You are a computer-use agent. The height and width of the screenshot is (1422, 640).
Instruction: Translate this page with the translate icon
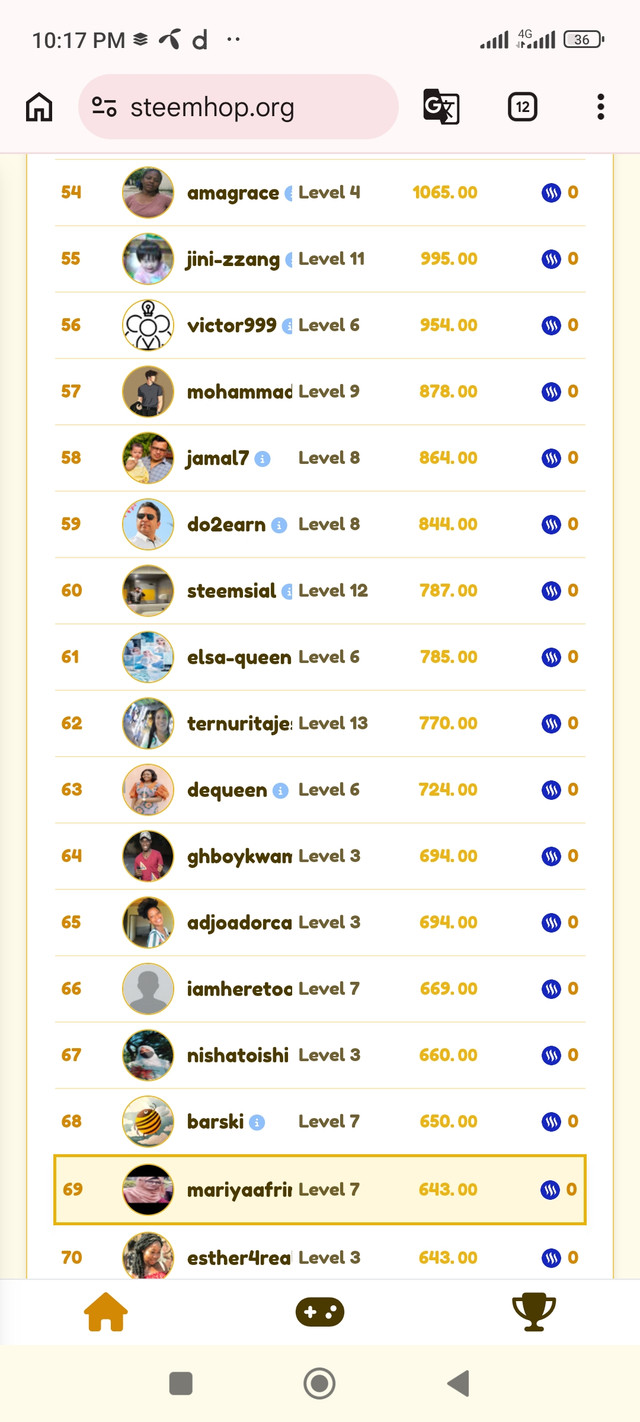click(441, 107)
